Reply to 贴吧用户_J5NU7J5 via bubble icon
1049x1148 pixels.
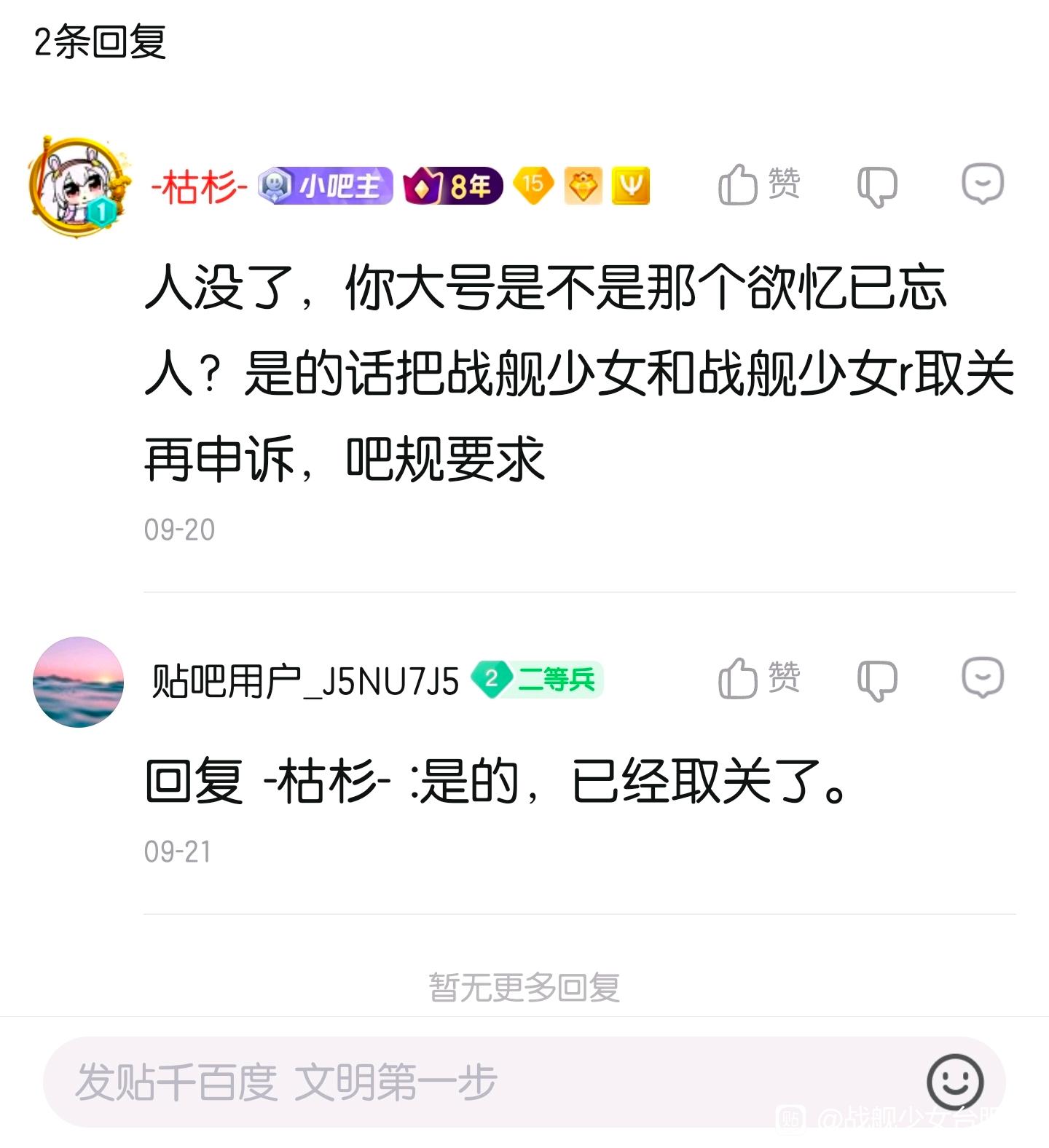pyautogui.click(x=983, y=678)
